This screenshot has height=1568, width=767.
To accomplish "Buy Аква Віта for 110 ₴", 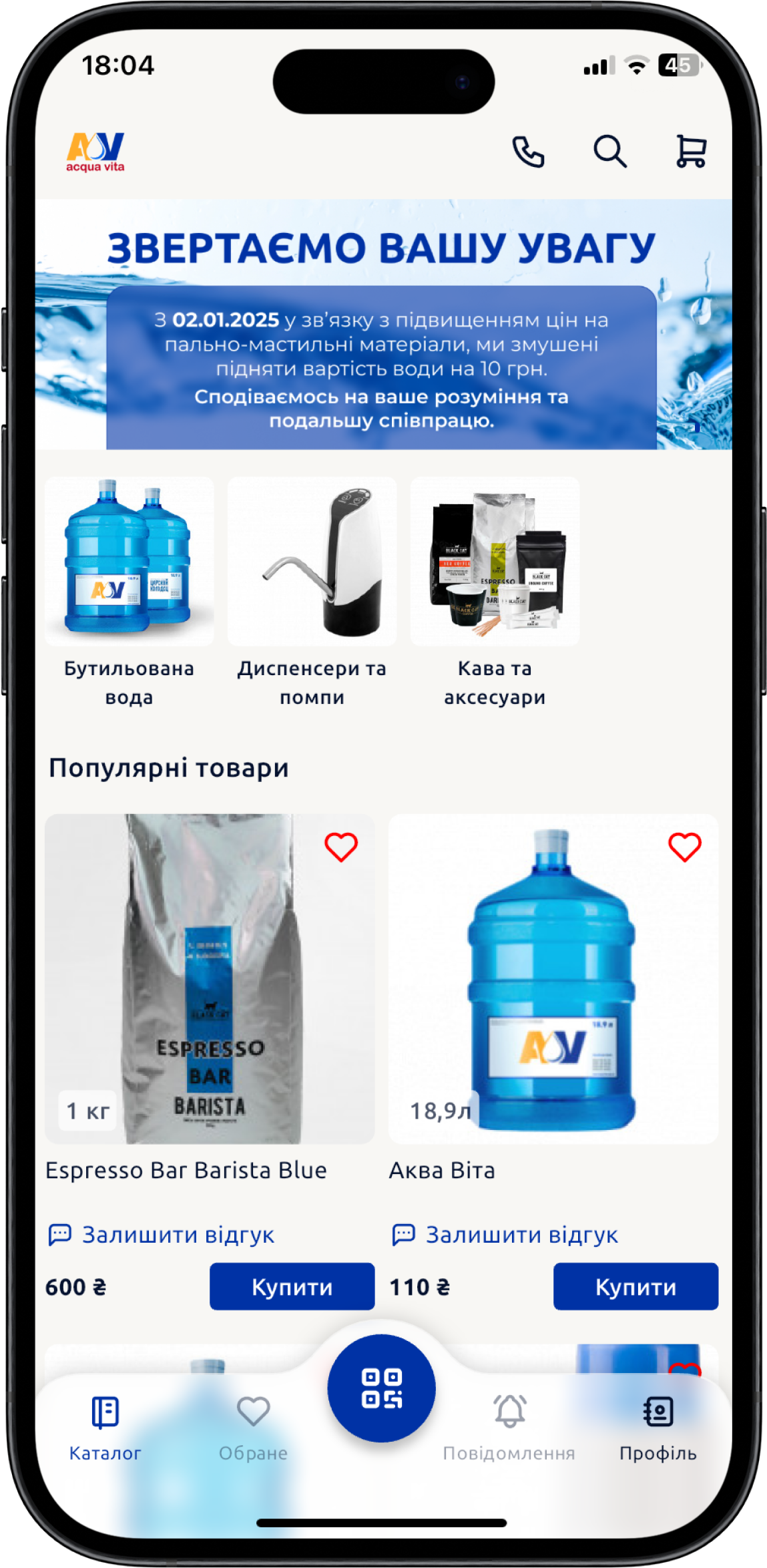I will [x=635, y=1286].
